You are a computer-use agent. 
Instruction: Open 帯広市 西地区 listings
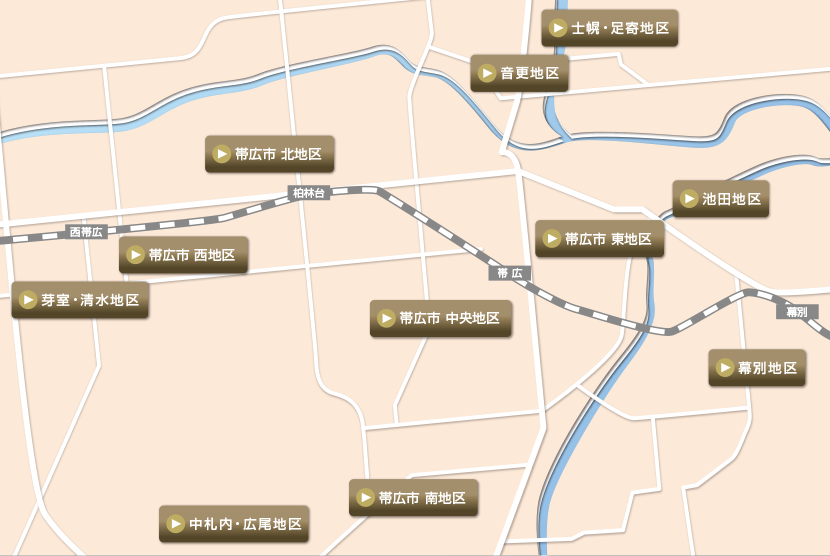click(x=183, y=255)
